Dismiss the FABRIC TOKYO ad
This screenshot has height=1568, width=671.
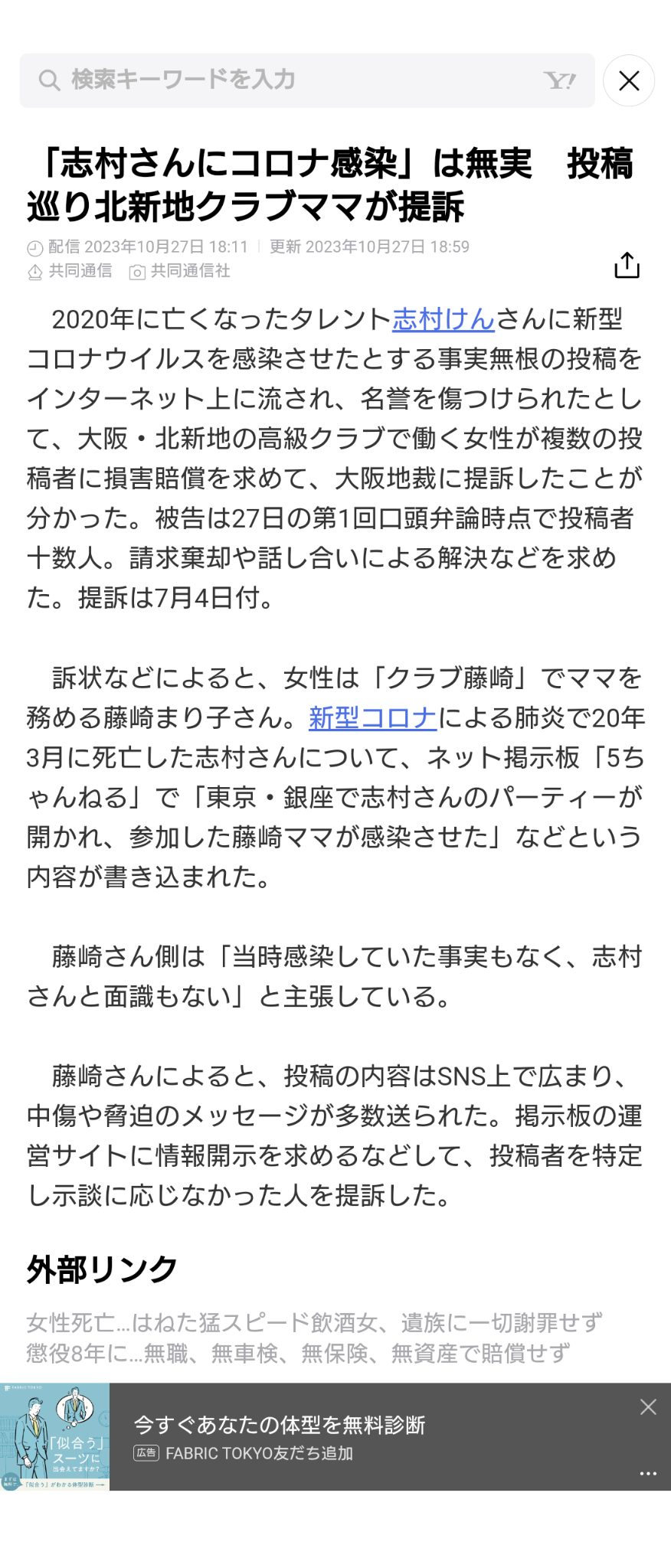[x=648, y=1407]
